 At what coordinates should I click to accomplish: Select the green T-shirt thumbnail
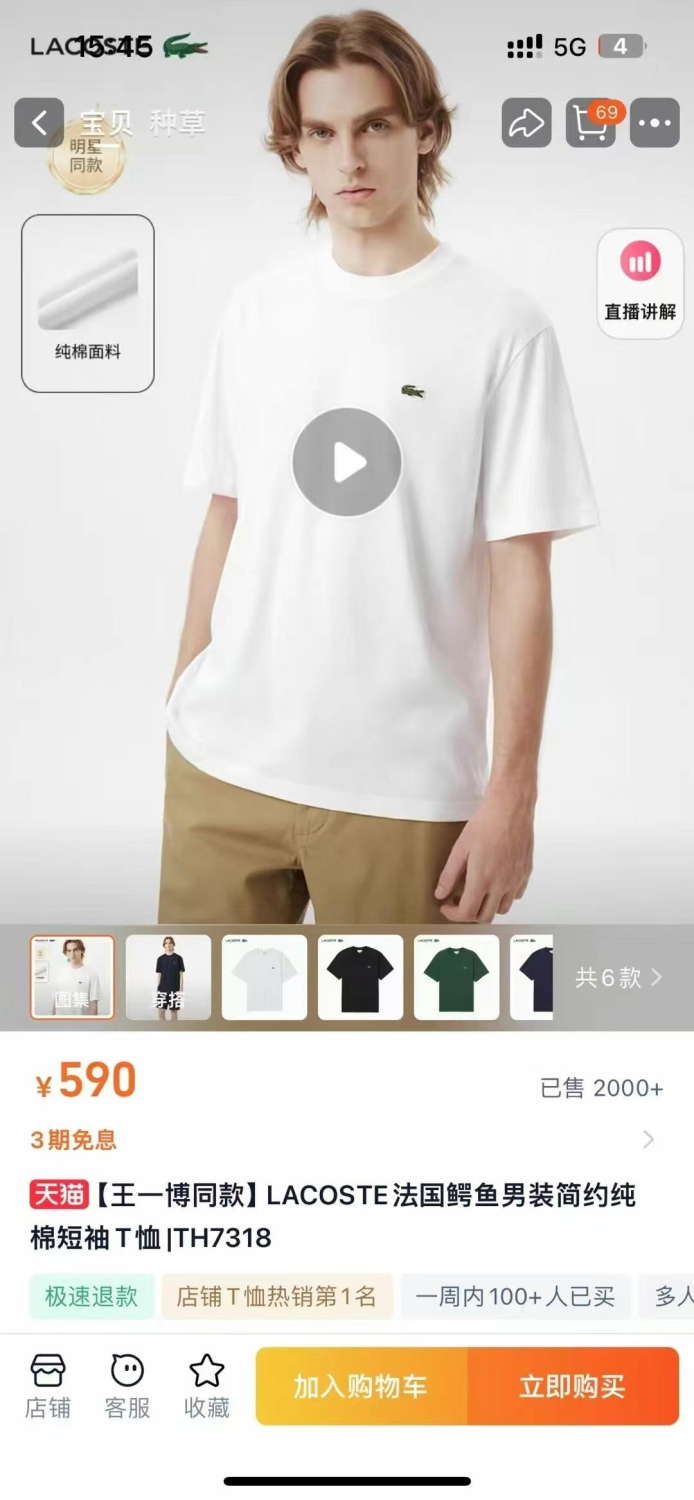pos(456,977)
